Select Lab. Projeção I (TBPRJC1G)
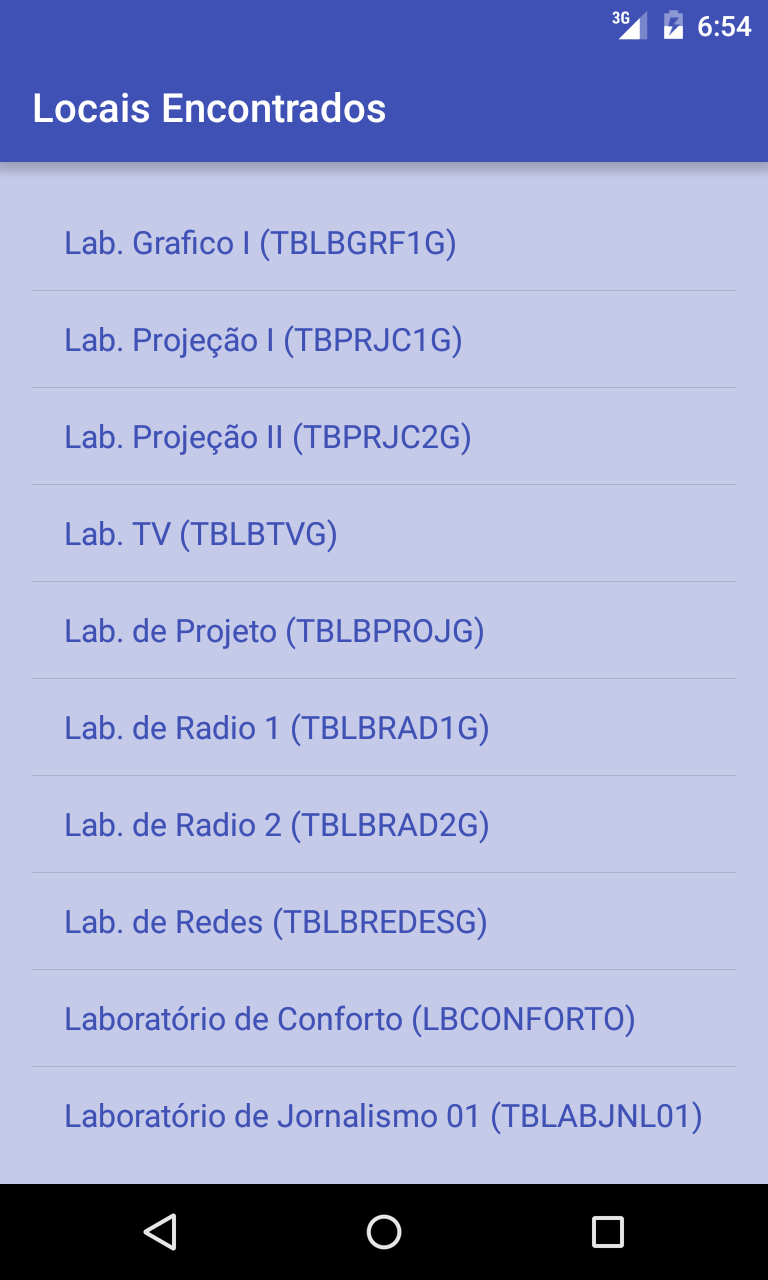The image size is (768, 1280). pos(263,340)
